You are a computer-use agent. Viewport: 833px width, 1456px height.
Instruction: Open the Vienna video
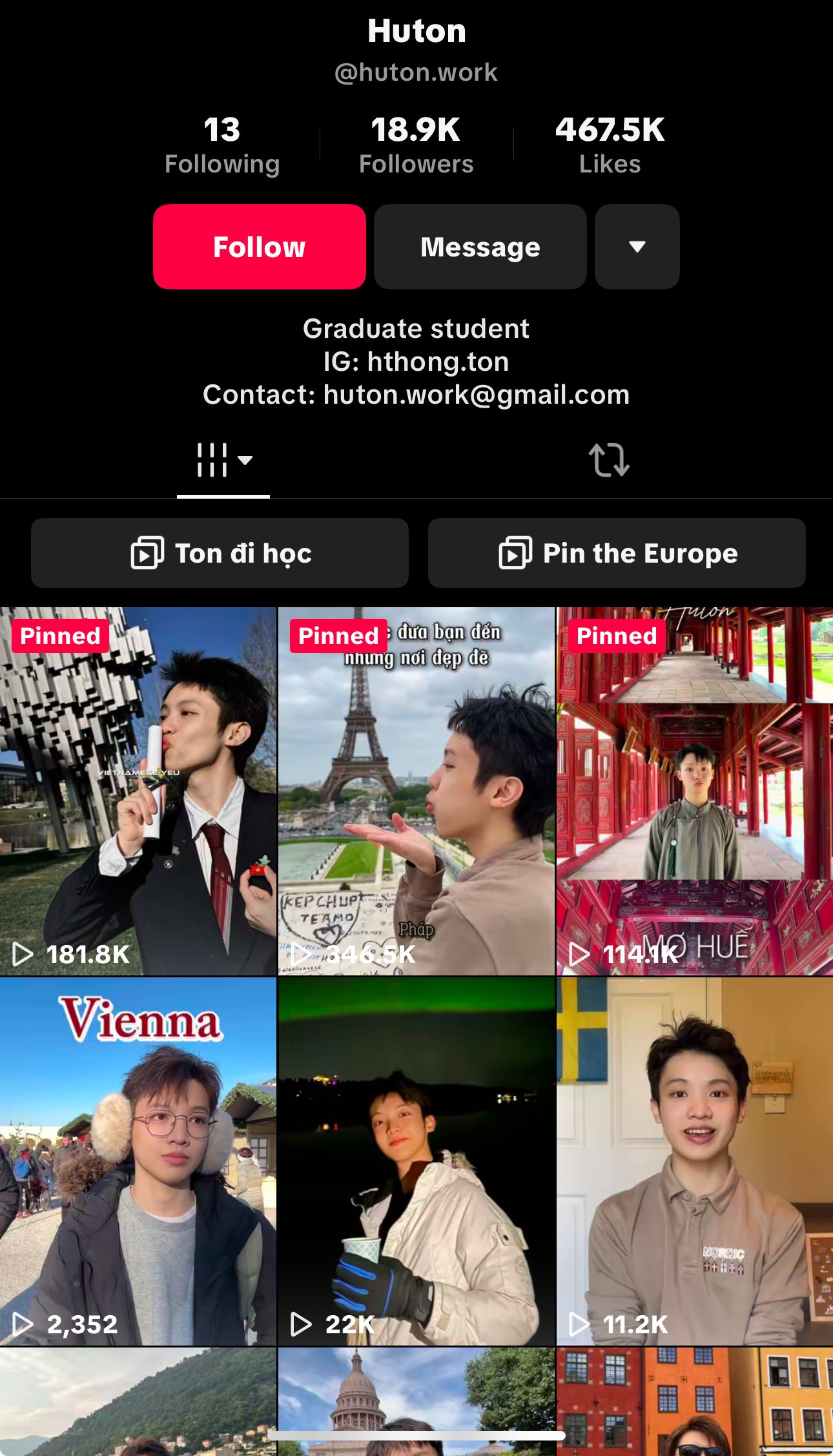(x=138, y=1161)
